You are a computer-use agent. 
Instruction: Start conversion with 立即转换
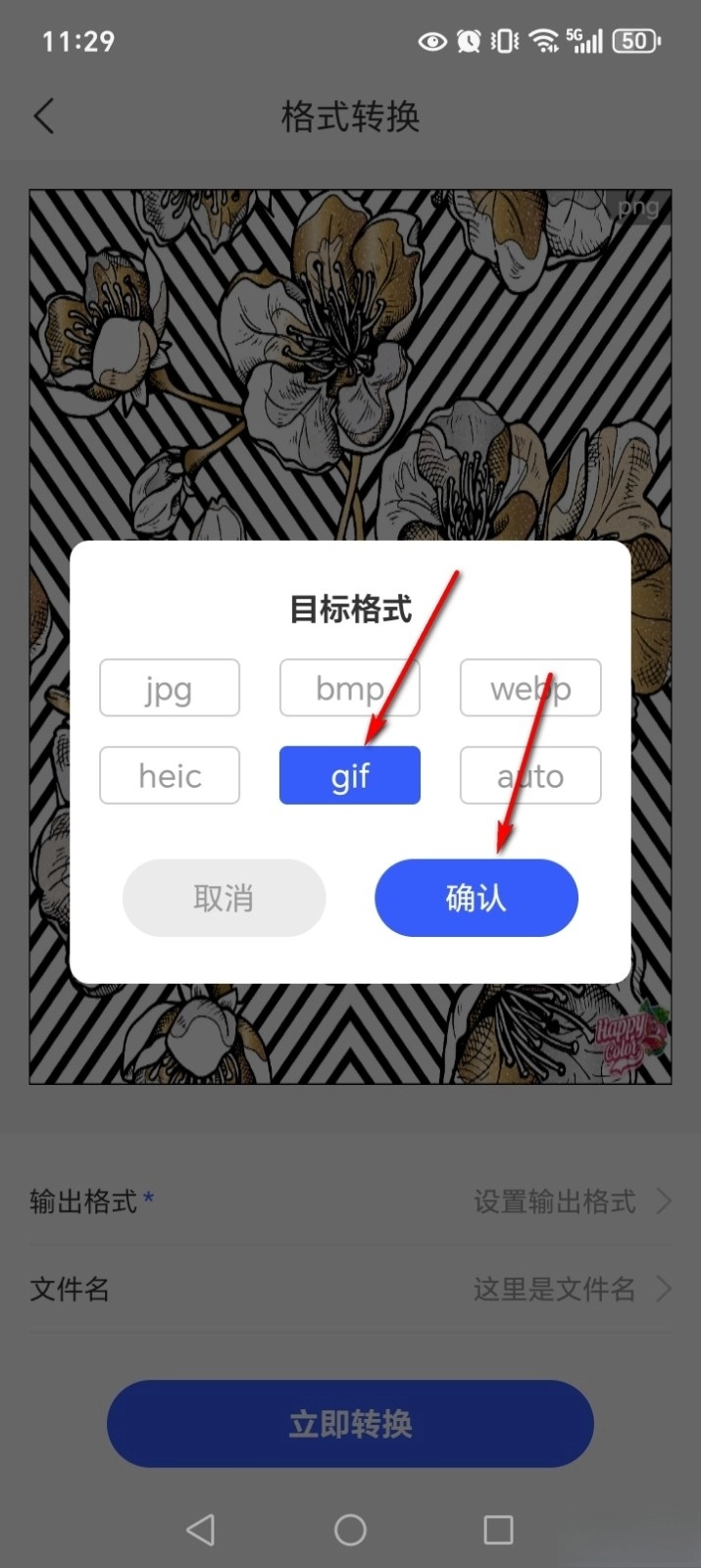pos(350,1423)
